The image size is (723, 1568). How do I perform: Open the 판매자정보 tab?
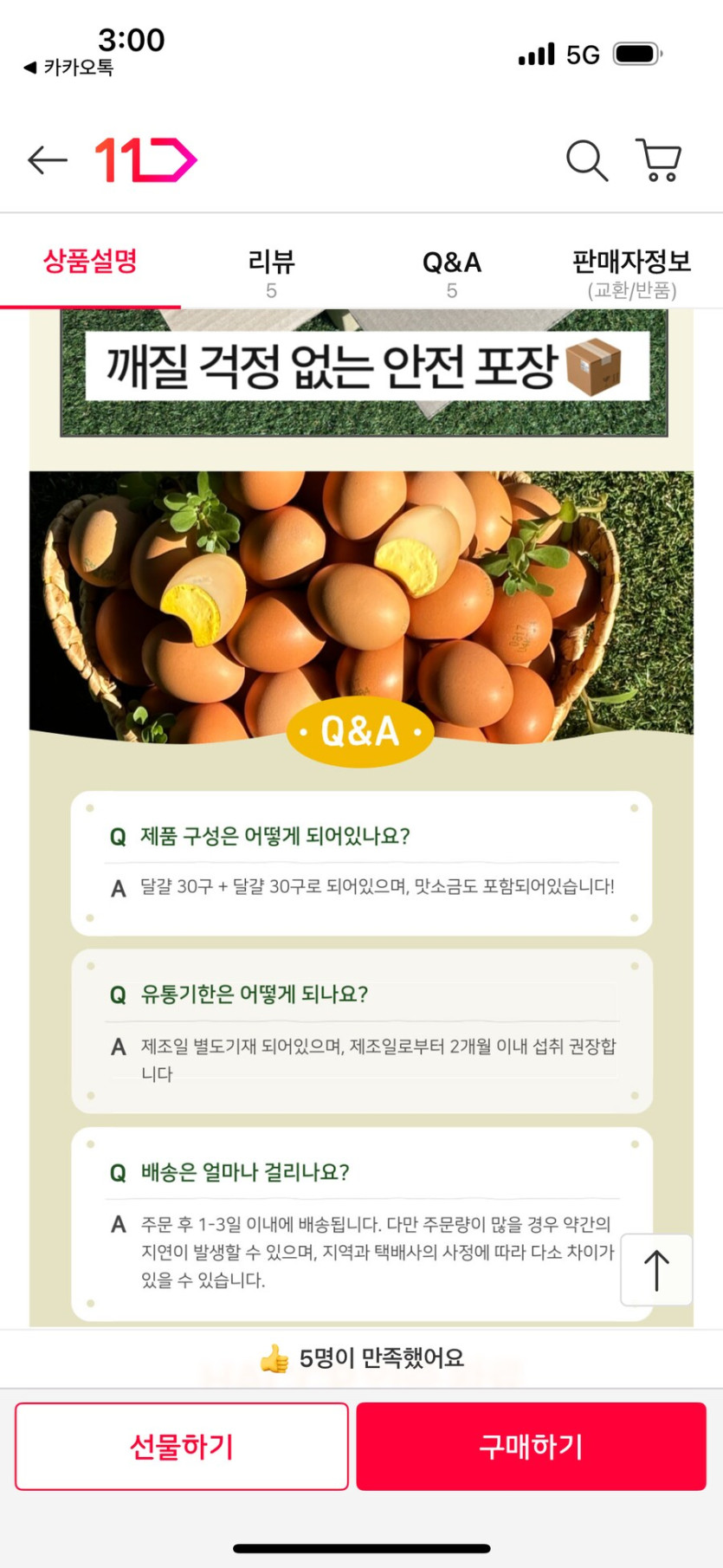pos(631,264)
